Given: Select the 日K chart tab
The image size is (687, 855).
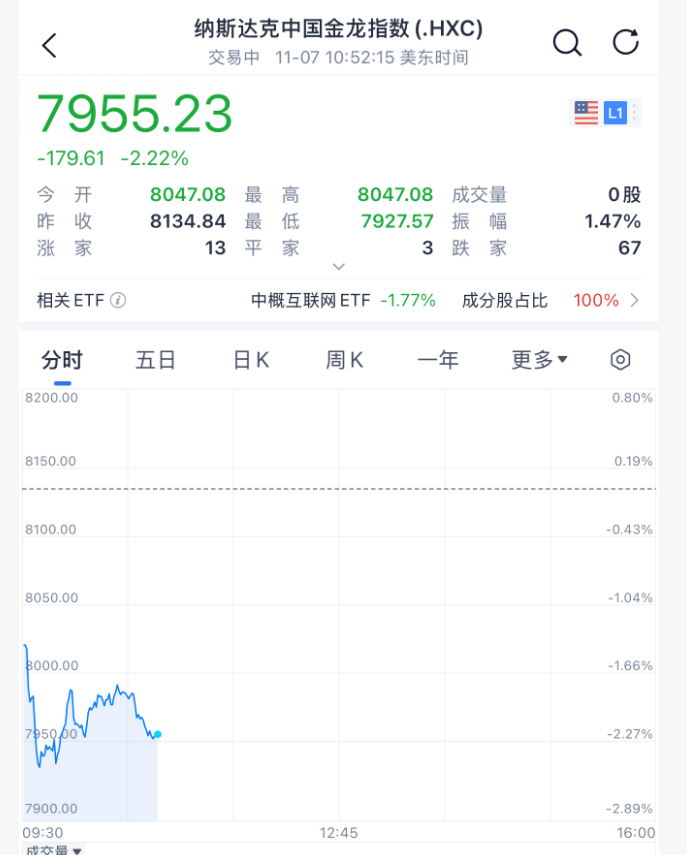Looking at the screenshot, I should click(x=251, y=360).
